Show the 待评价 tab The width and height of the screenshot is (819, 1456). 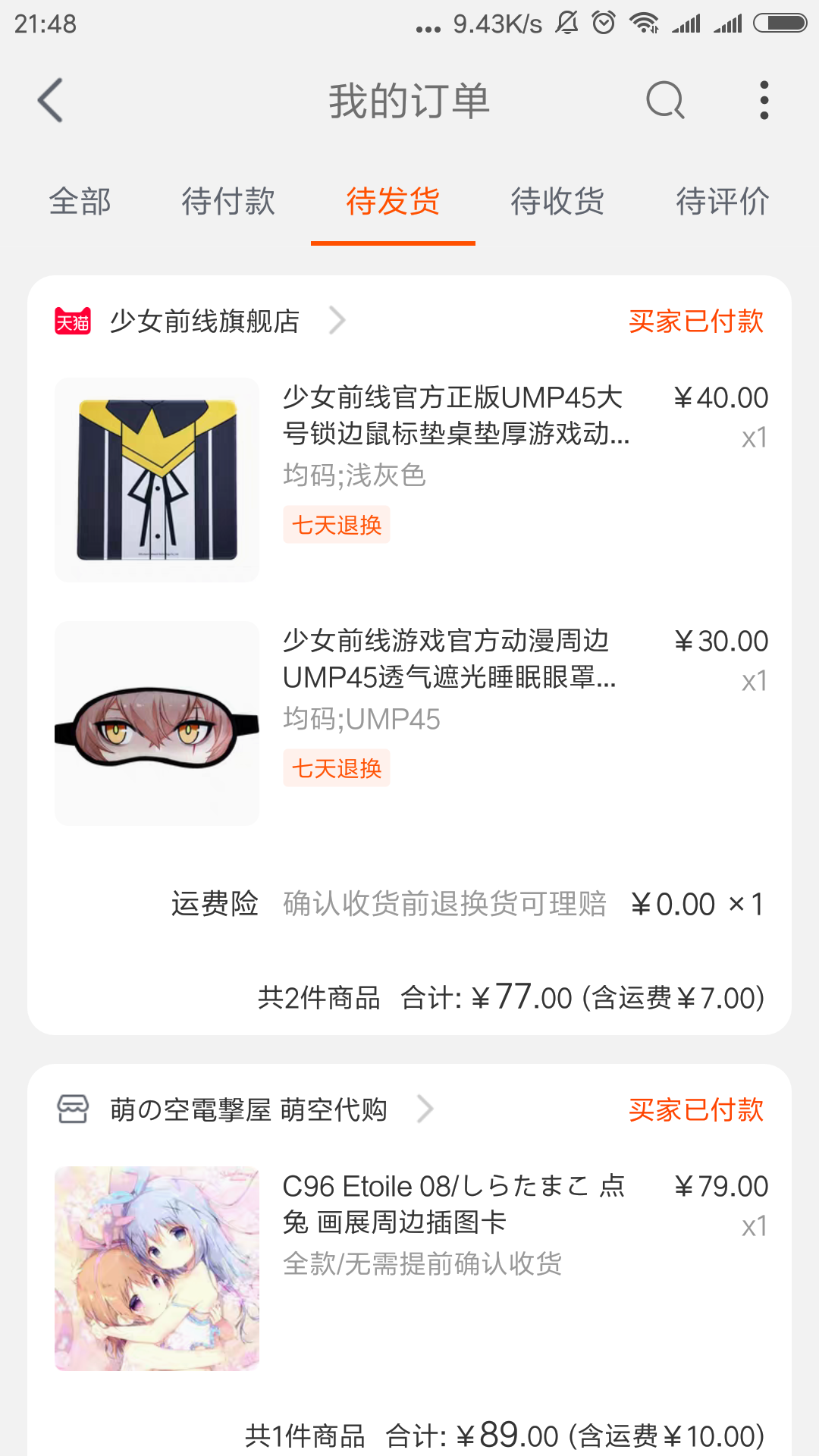click(723, 202)
